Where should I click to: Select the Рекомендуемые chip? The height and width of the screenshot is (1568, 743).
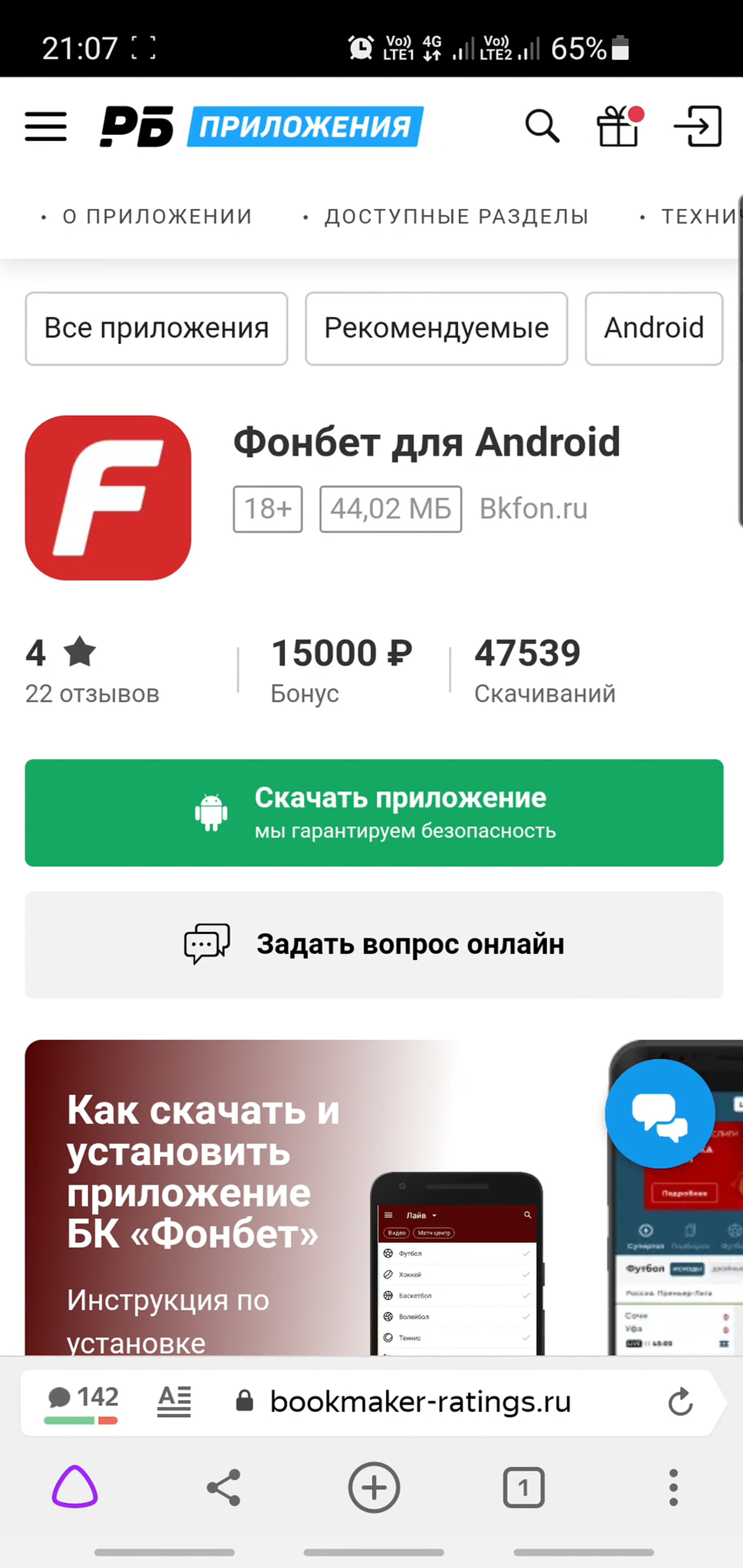[x=437, y=329]
